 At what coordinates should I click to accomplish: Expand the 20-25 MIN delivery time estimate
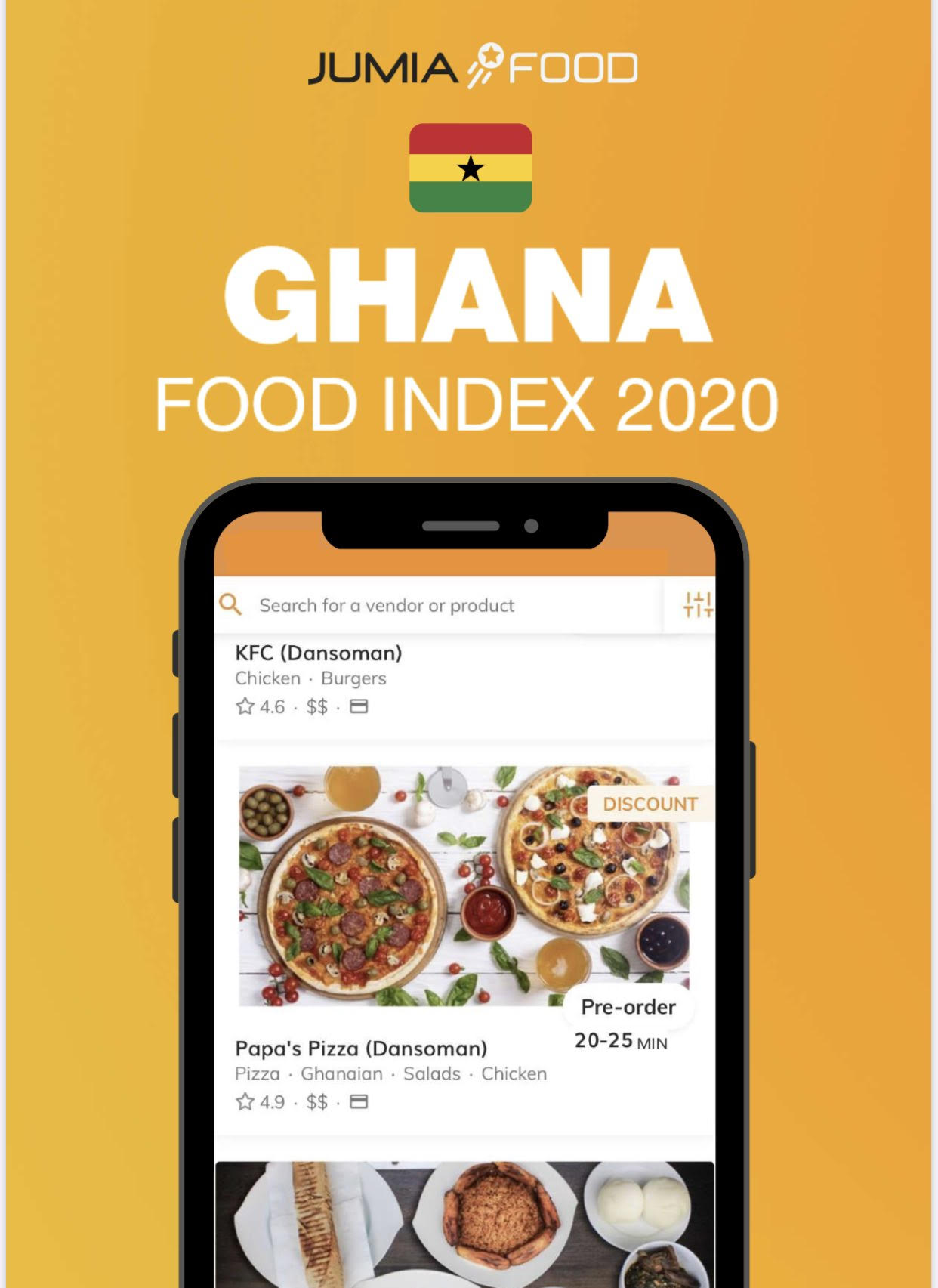(621, 1039)
